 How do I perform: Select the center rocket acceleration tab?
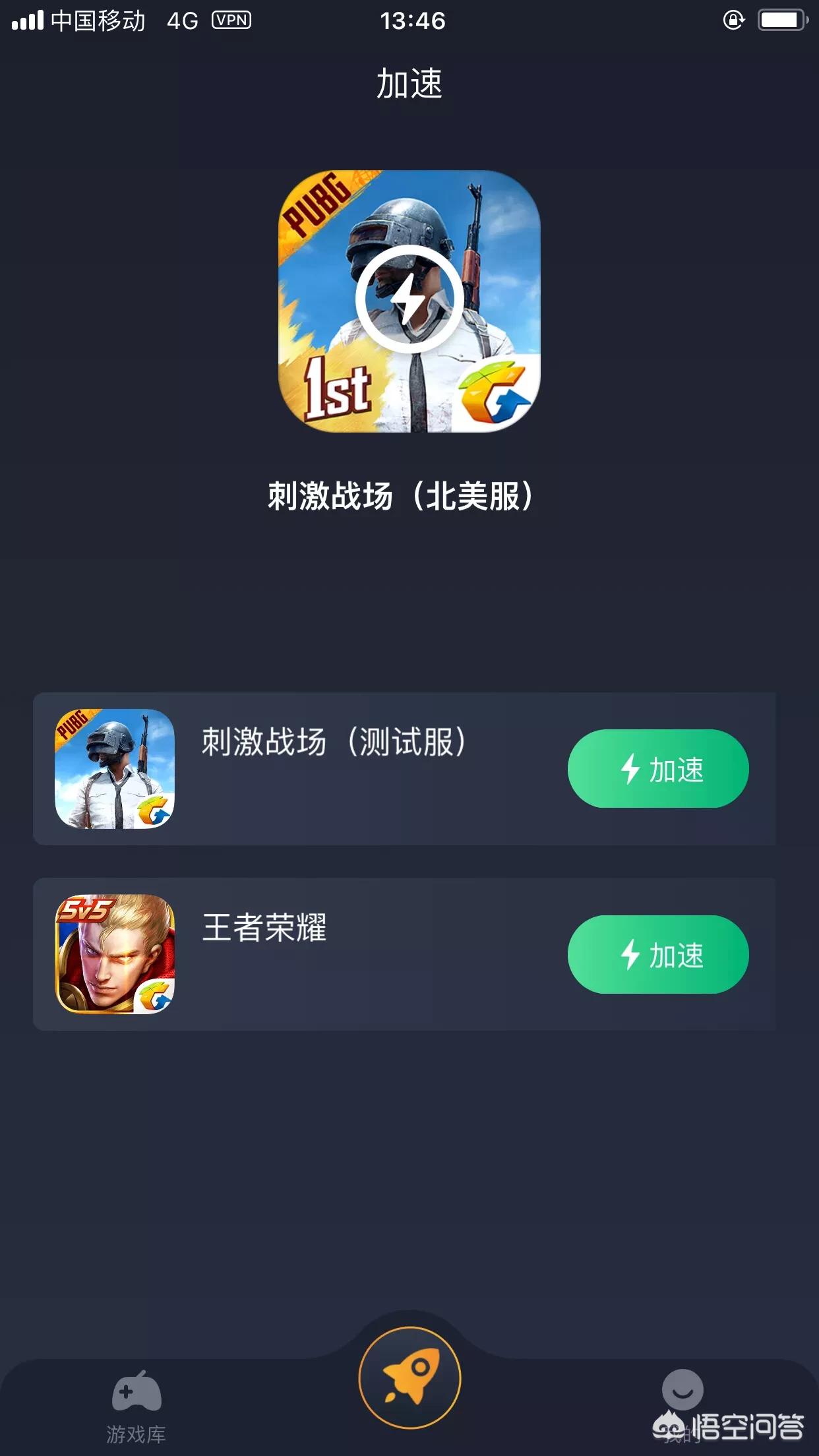pyautogui.click(x=409, y=1377)
